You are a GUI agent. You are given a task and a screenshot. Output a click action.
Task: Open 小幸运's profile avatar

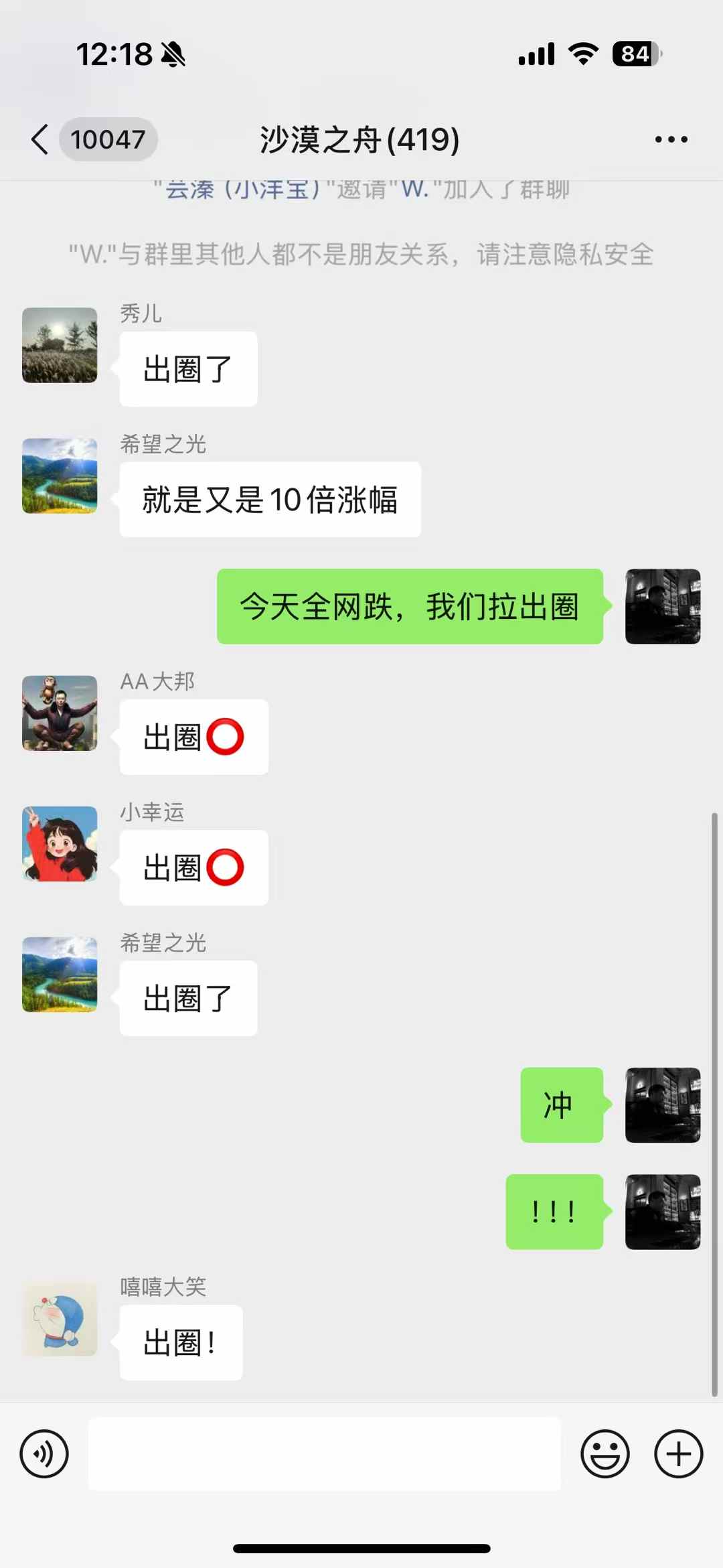pyautogui.click(x=60, y=843)
